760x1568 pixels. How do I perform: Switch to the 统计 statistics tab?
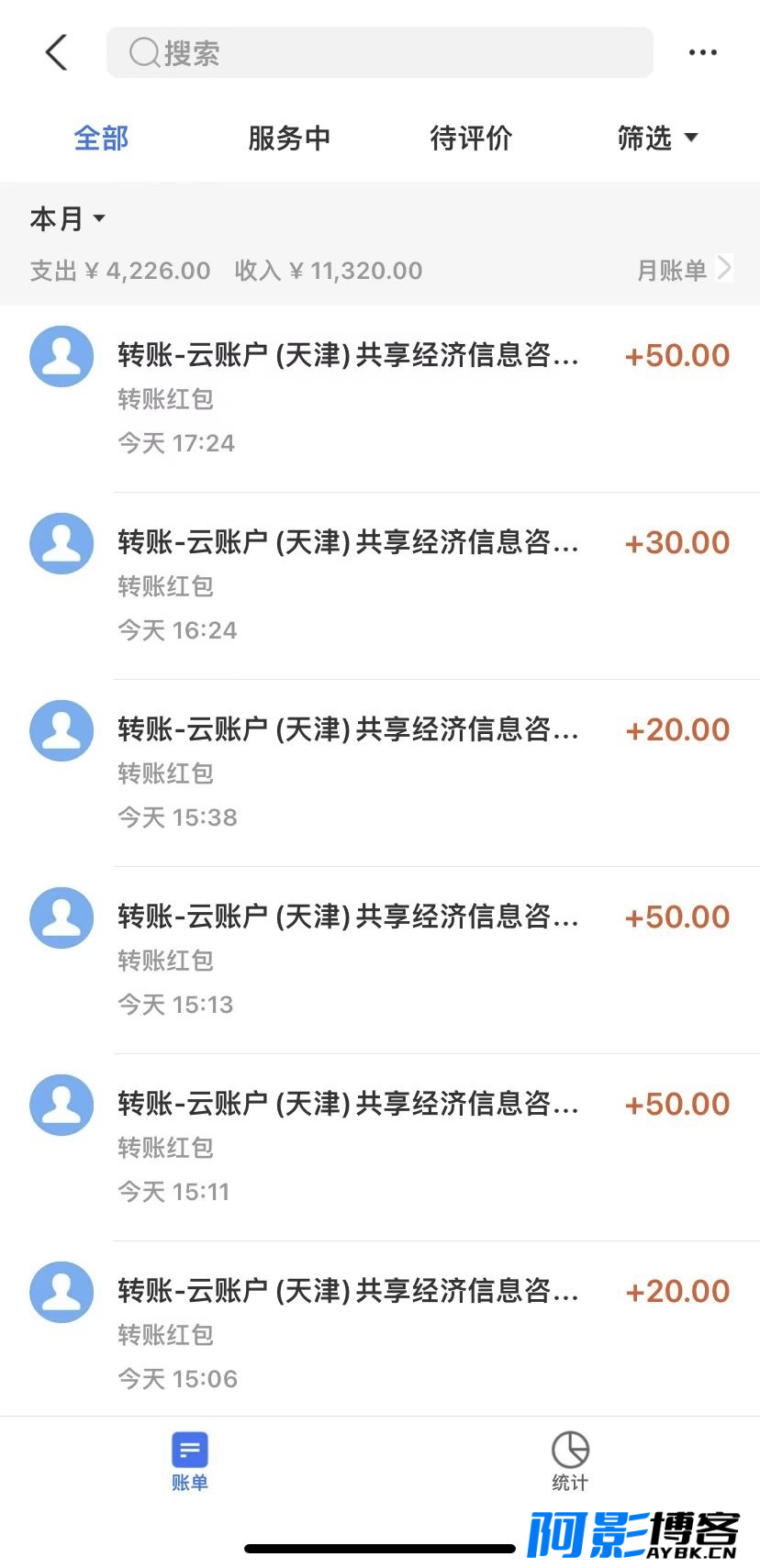(570, 1462)
